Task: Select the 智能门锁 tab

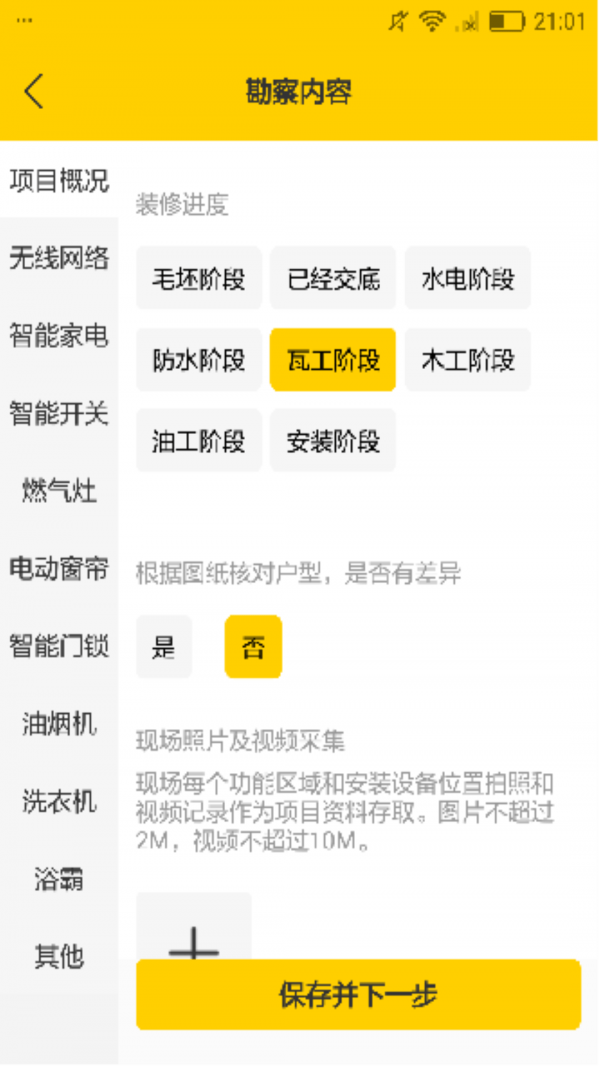Action: tap(59, 646)
